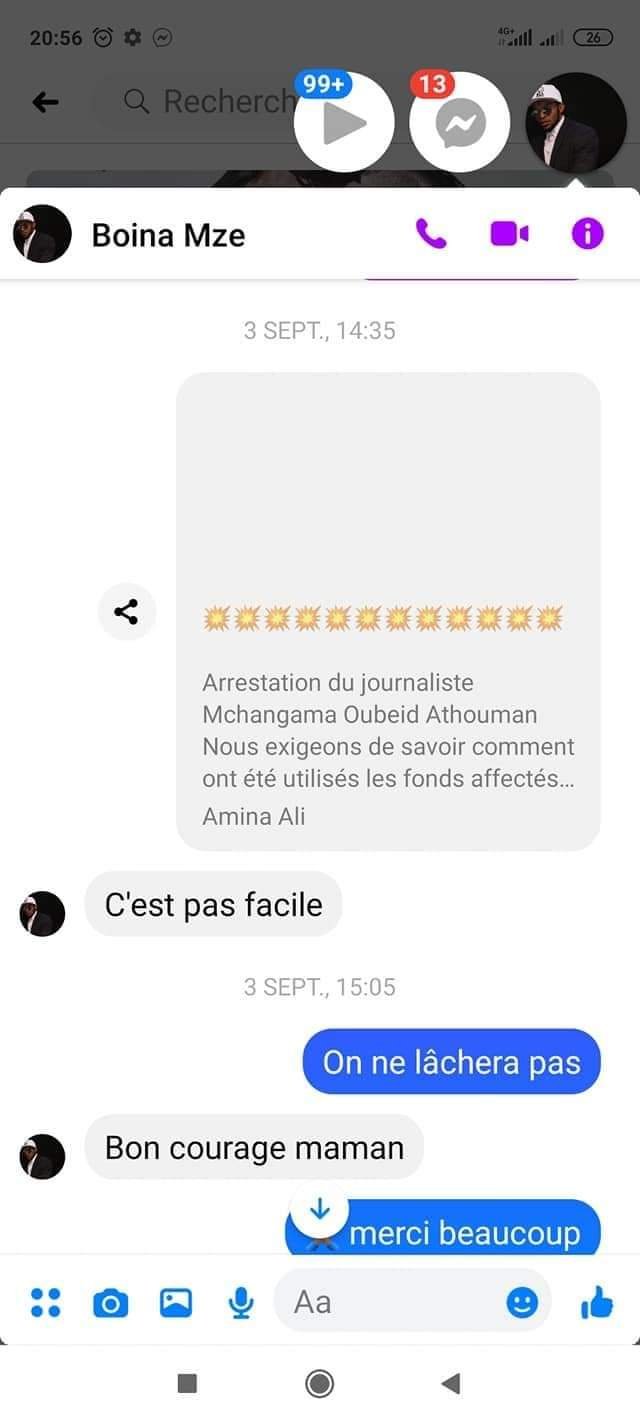Tap the Recherche search field
The height and width of the screenshot is (1422, 640).
[x=210, y=101]
